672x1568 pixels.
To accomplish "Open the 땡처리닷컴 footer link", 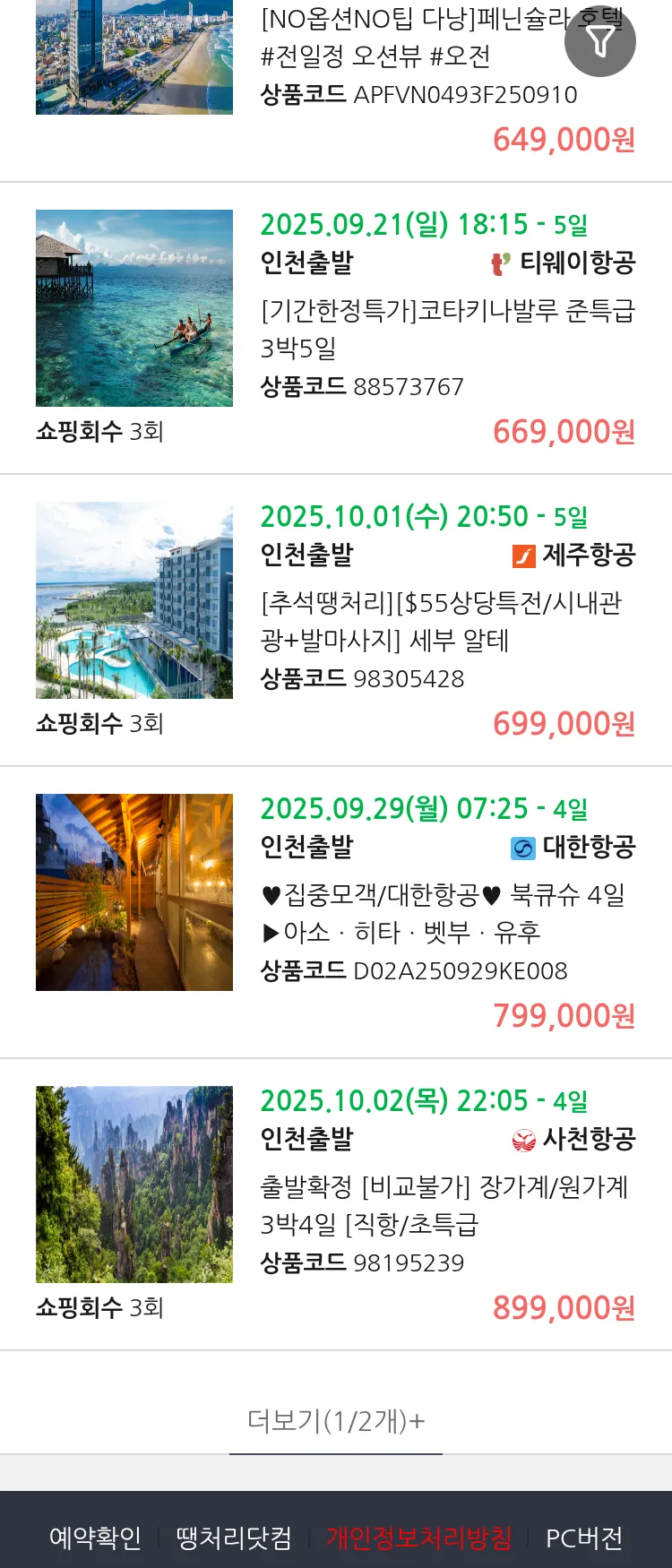I will (234, 1538).
